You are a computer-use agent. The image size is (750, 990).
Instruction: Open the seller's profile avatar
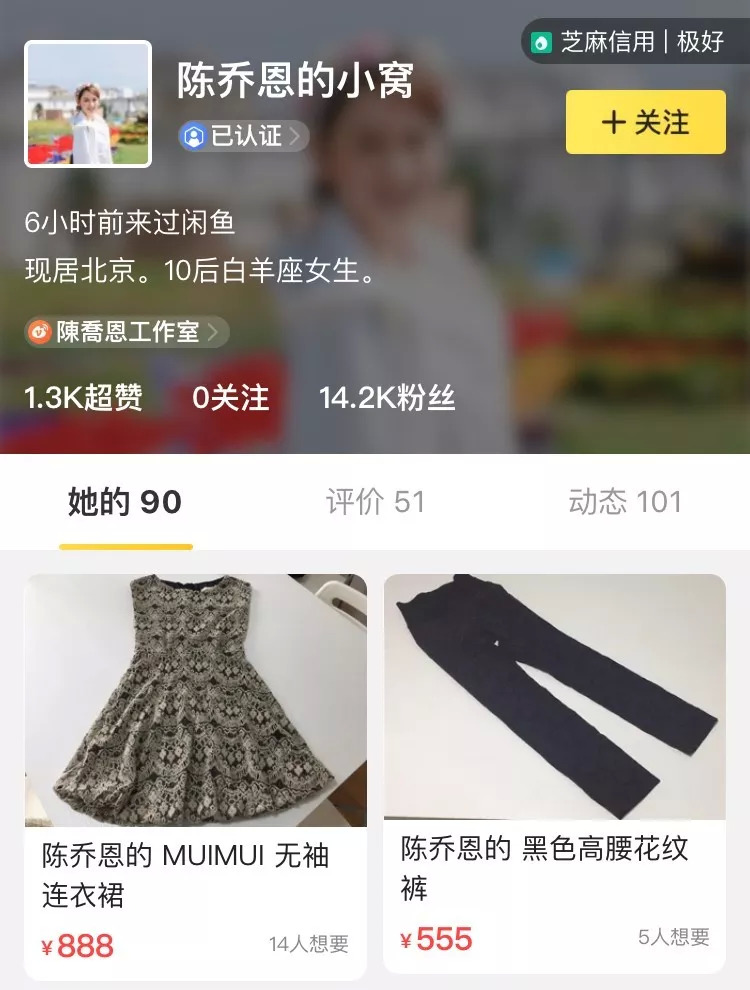pos(88,104)
